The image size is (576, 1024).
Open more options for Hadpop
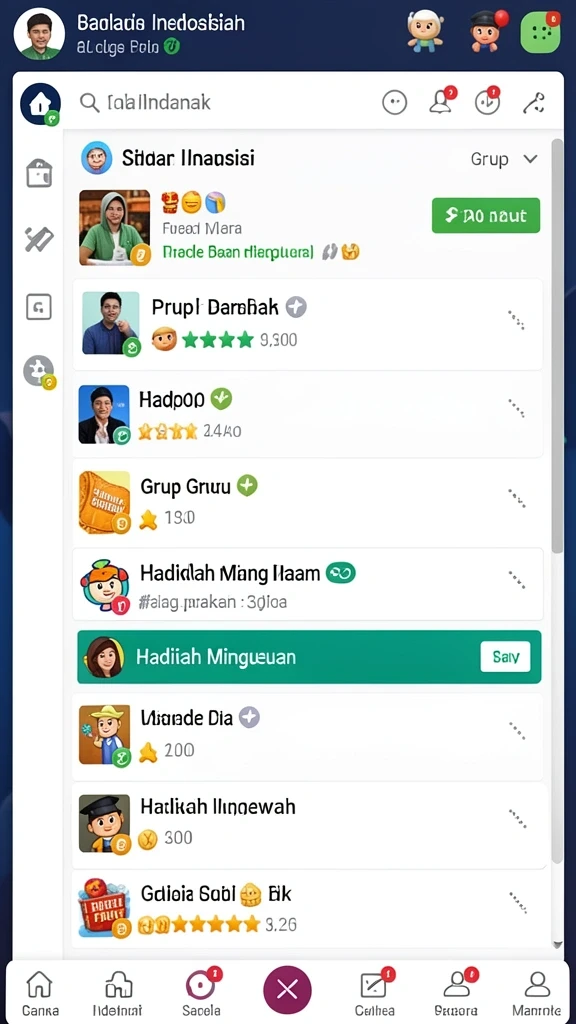pos(517,408)
